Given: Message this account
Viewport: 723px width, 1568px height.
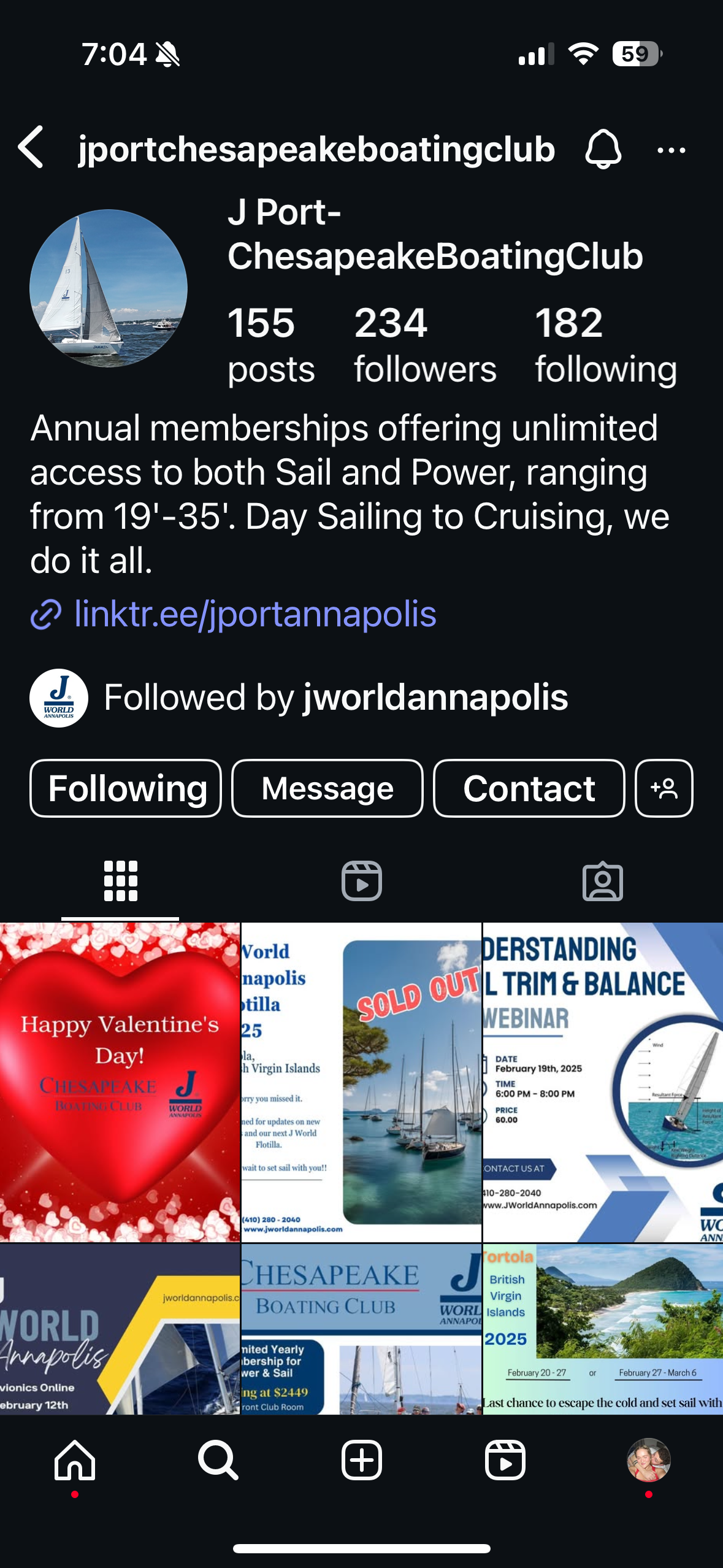Looking at the screenshot, I should [x=327, y=788].
